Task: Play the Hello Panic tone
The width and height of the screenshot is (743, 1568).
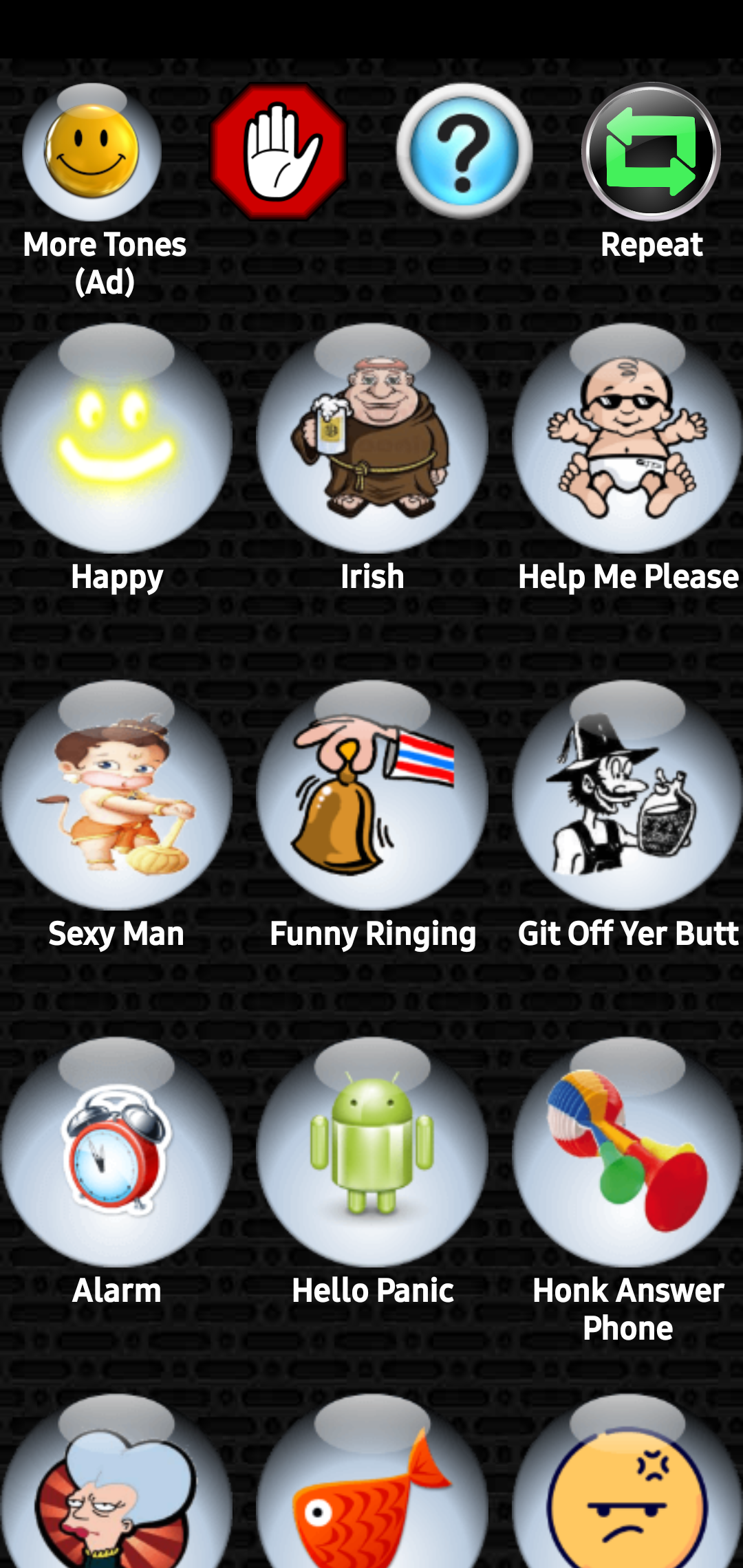Action: pos(372,1153)
